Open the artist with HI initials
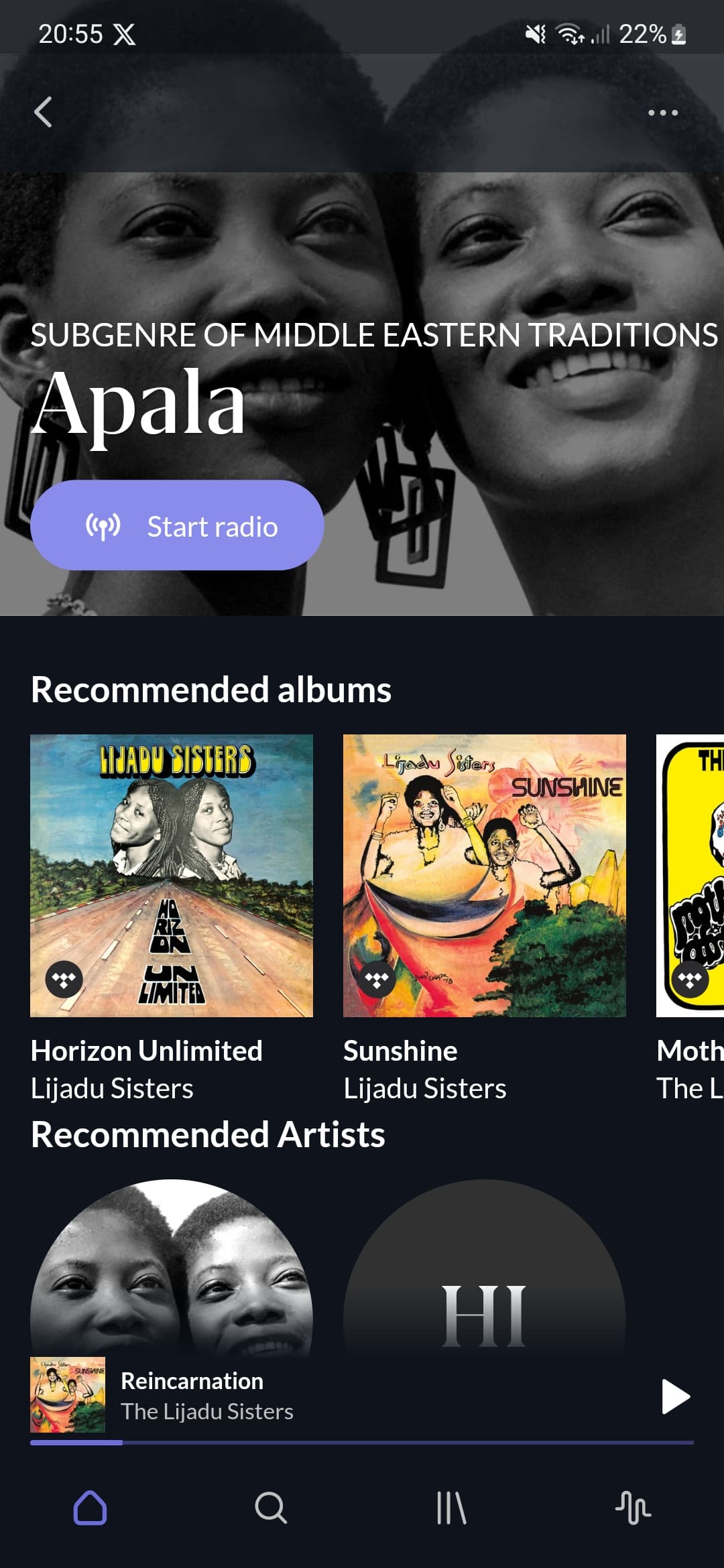Viewport: 724px width, 1568px height. [485, 1268]
